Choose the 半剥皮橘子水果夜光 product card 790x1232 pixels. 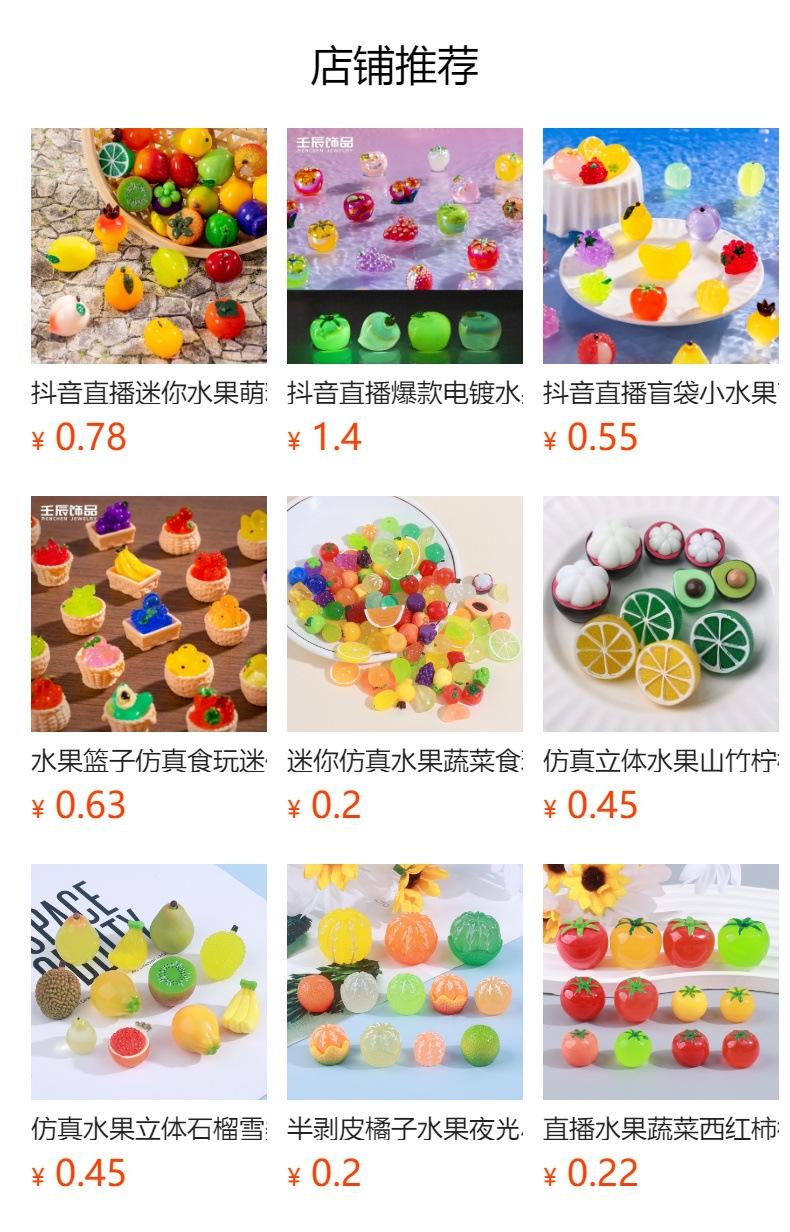pos(404,982)
